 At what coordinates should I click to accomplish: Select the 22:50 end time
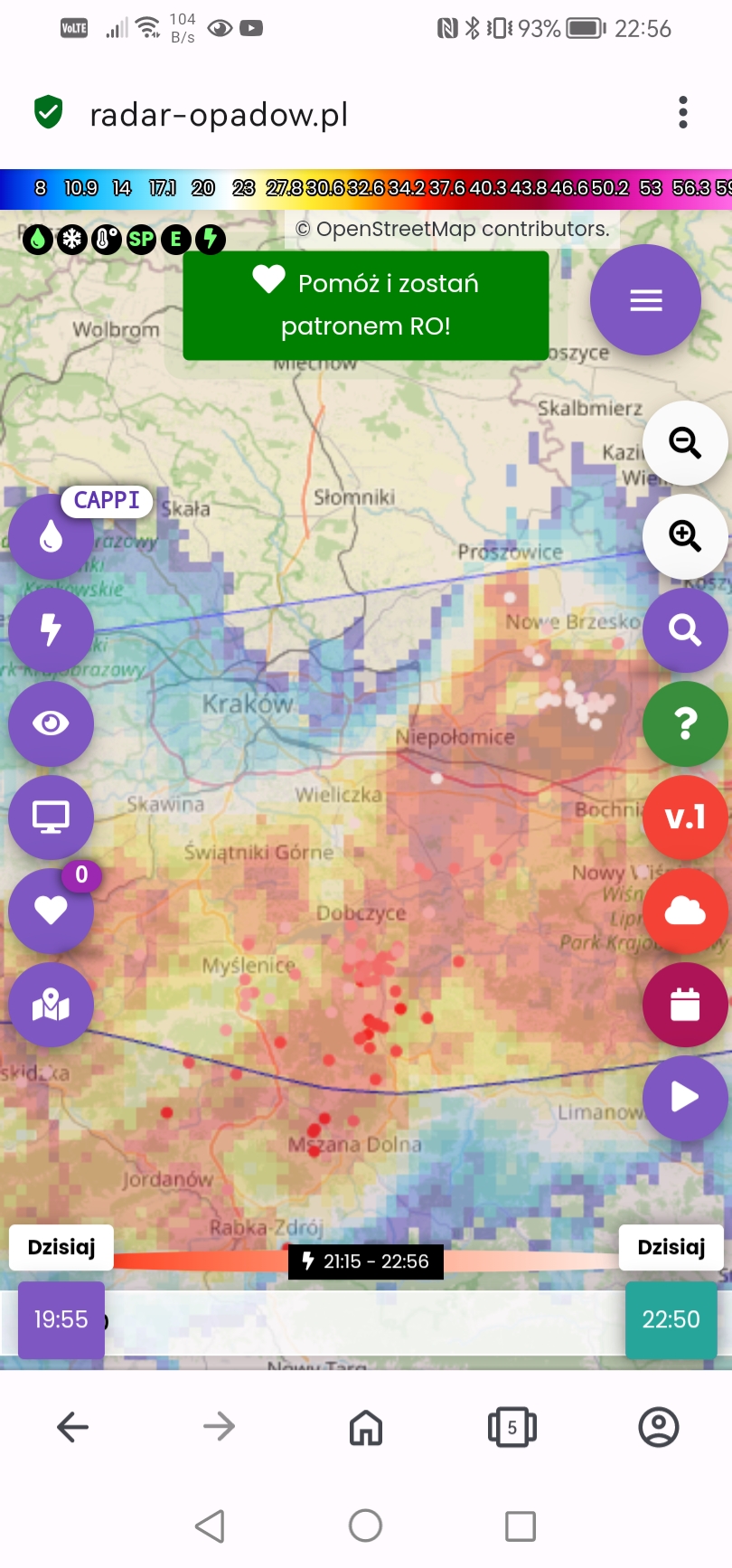[x=671, y=1319]
